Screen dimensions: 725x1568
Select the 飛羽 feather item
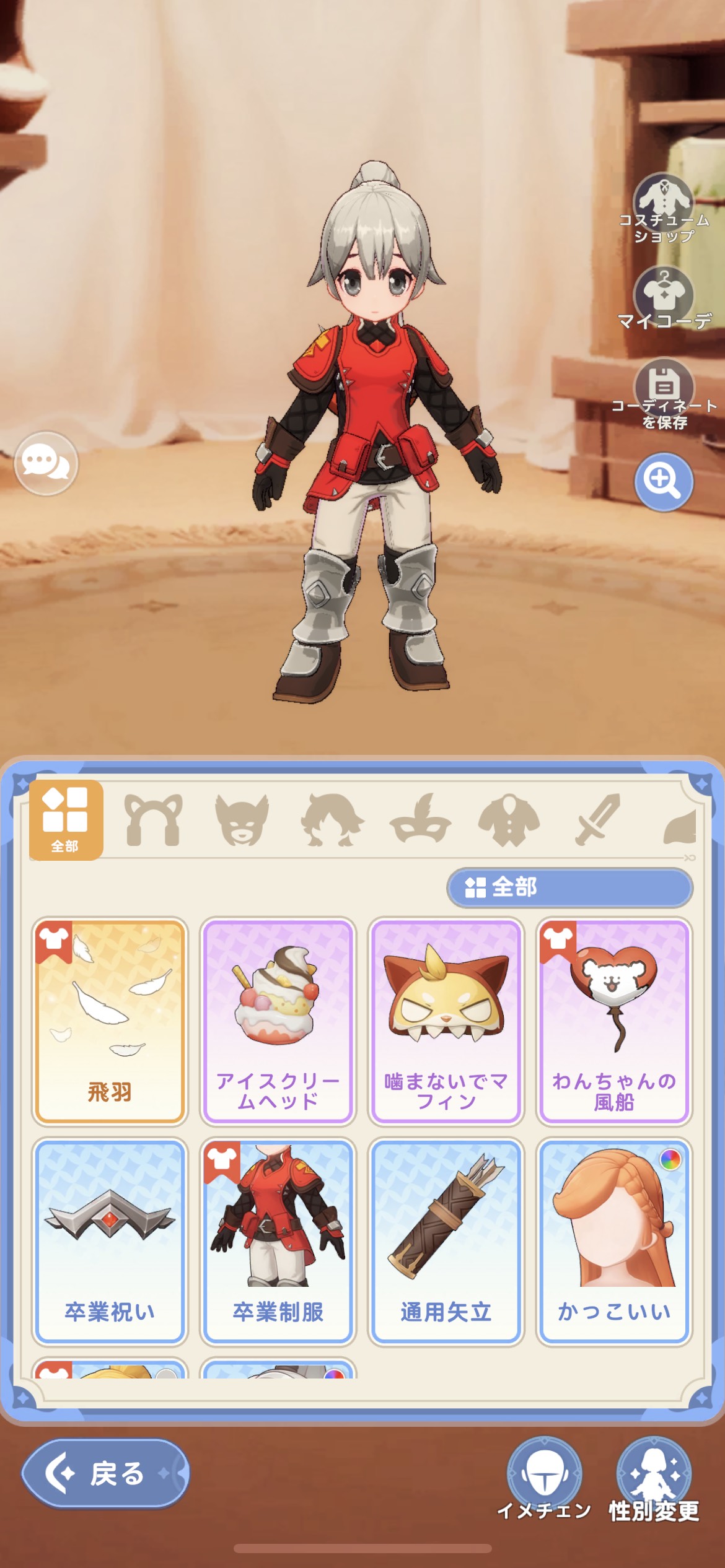[x=110, y=1021]
